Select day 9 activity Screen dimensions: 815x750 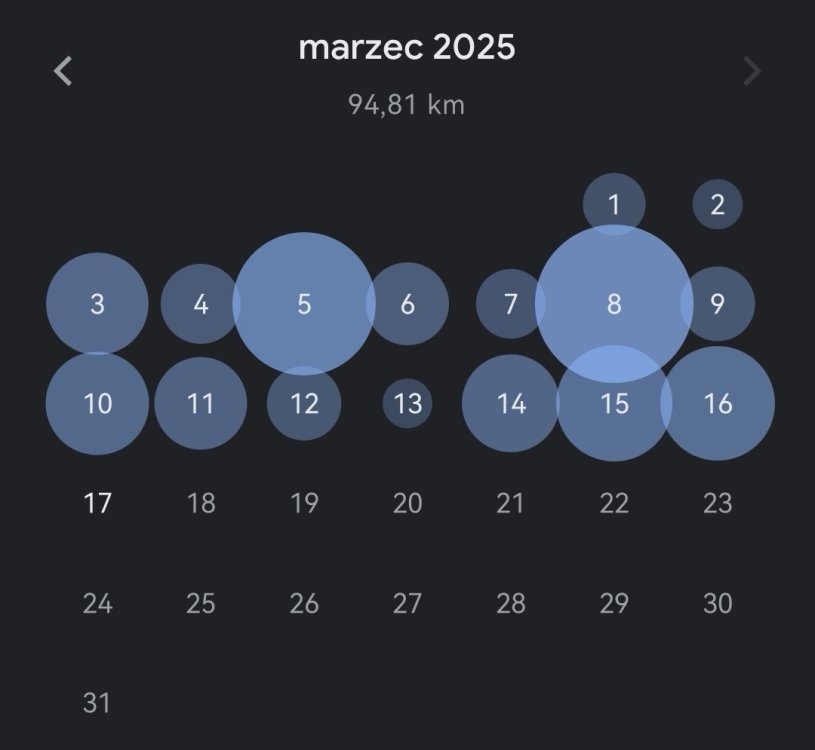pos(718,304)
